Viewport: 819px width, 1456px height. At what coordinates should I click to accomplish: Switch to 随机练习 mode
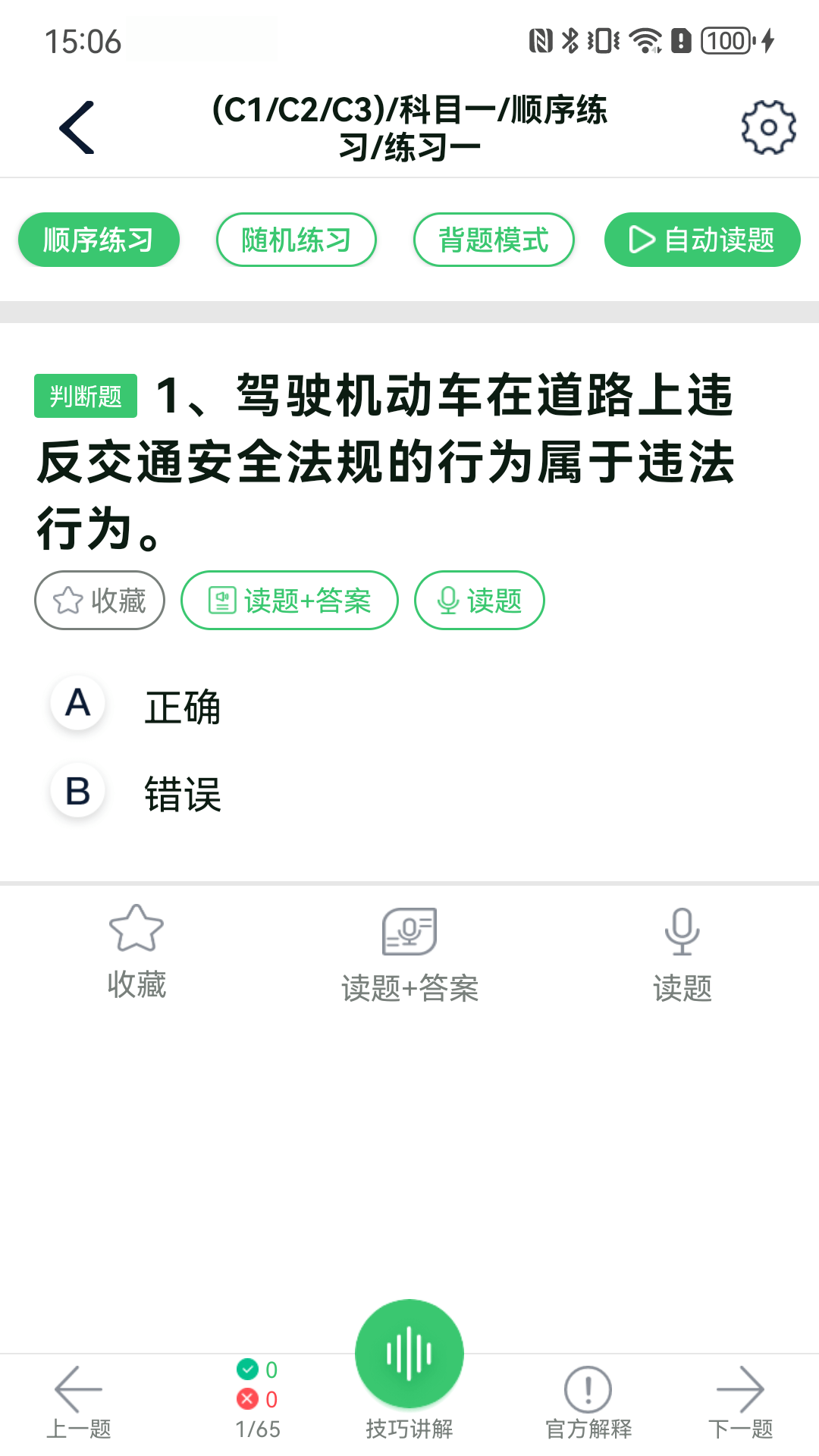[x=296, y=239]
